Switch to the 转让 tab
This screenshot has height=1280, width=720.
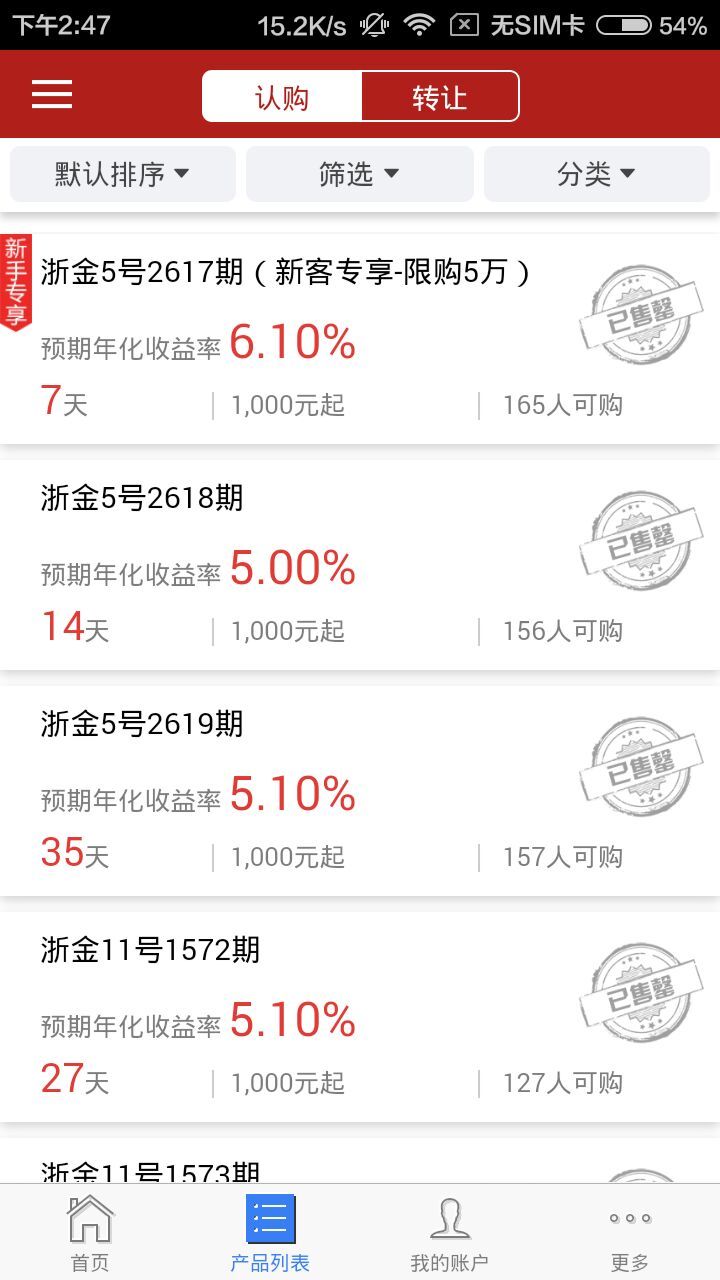(440, 97)
